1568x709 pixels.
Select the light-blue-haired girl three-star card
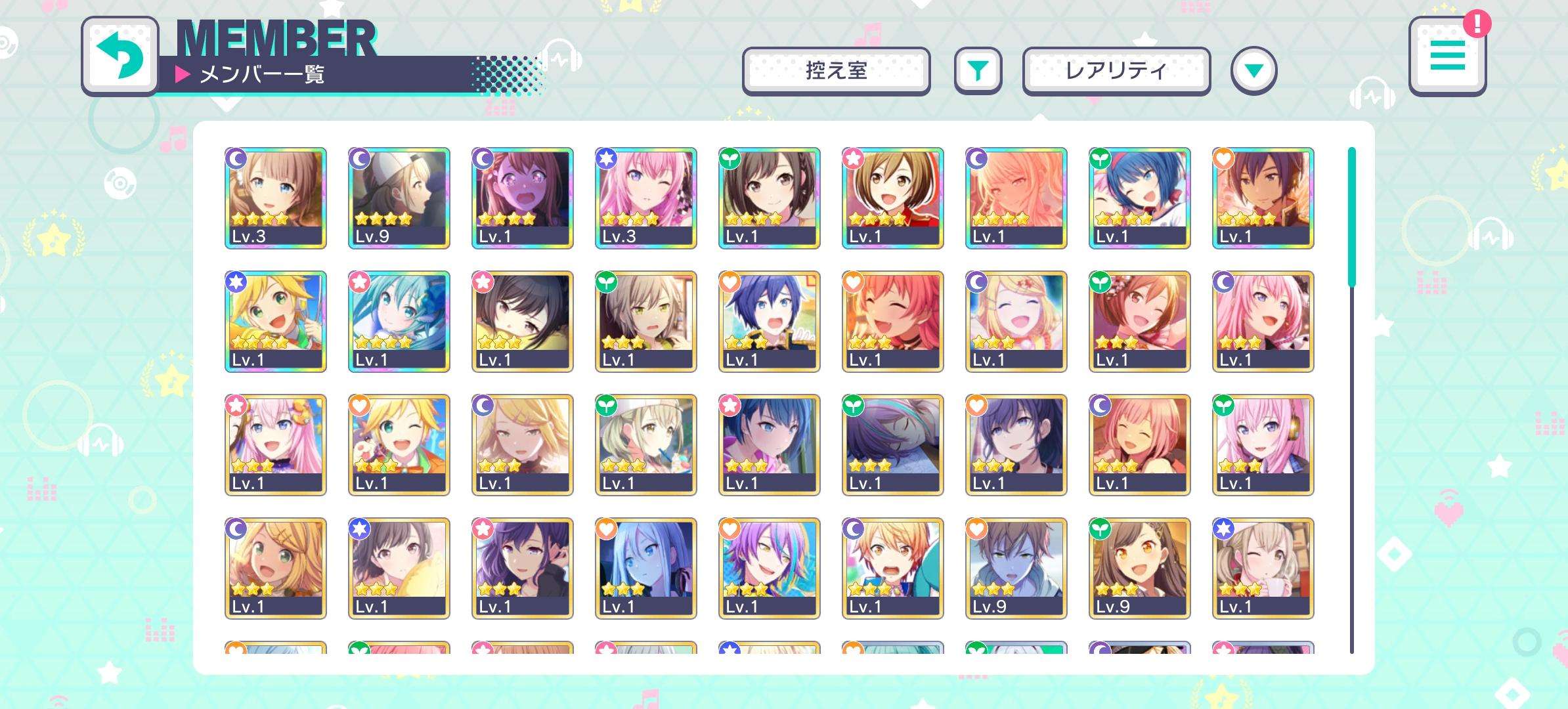pyautogui.click(x=645, y=568)
